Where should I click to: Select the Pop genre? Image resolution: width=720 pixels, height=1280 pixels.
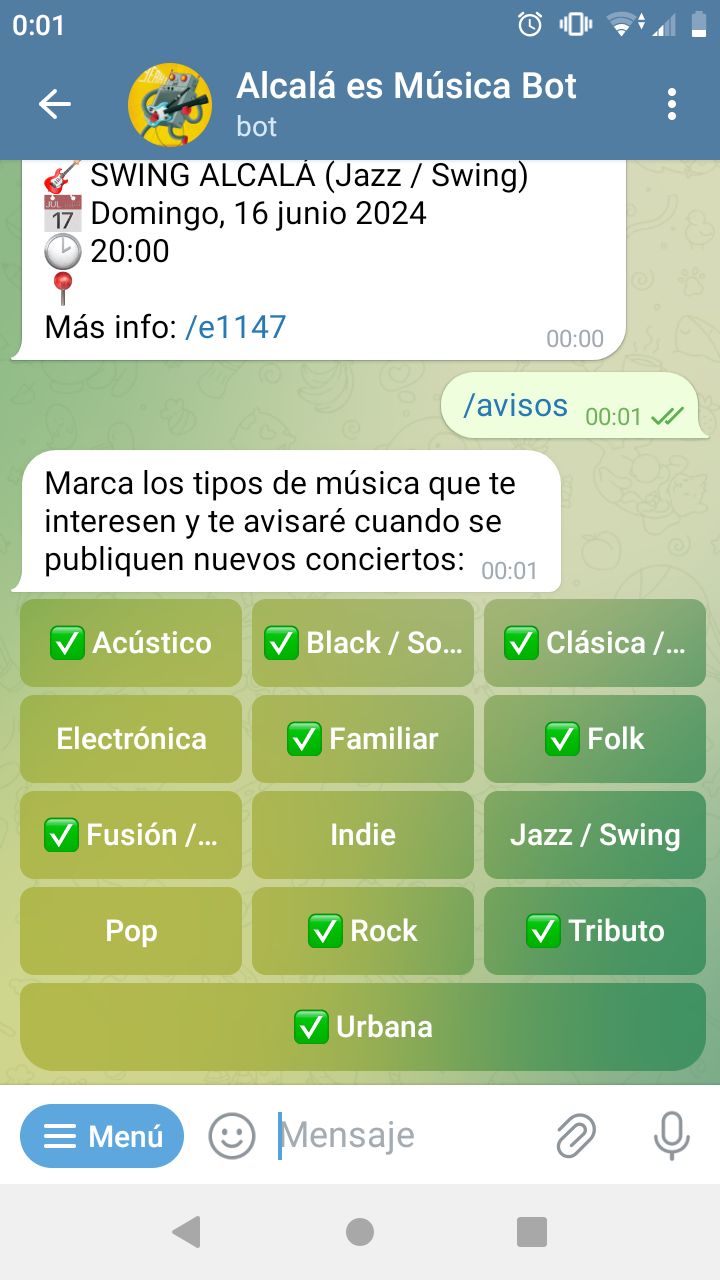pos(131,931)
